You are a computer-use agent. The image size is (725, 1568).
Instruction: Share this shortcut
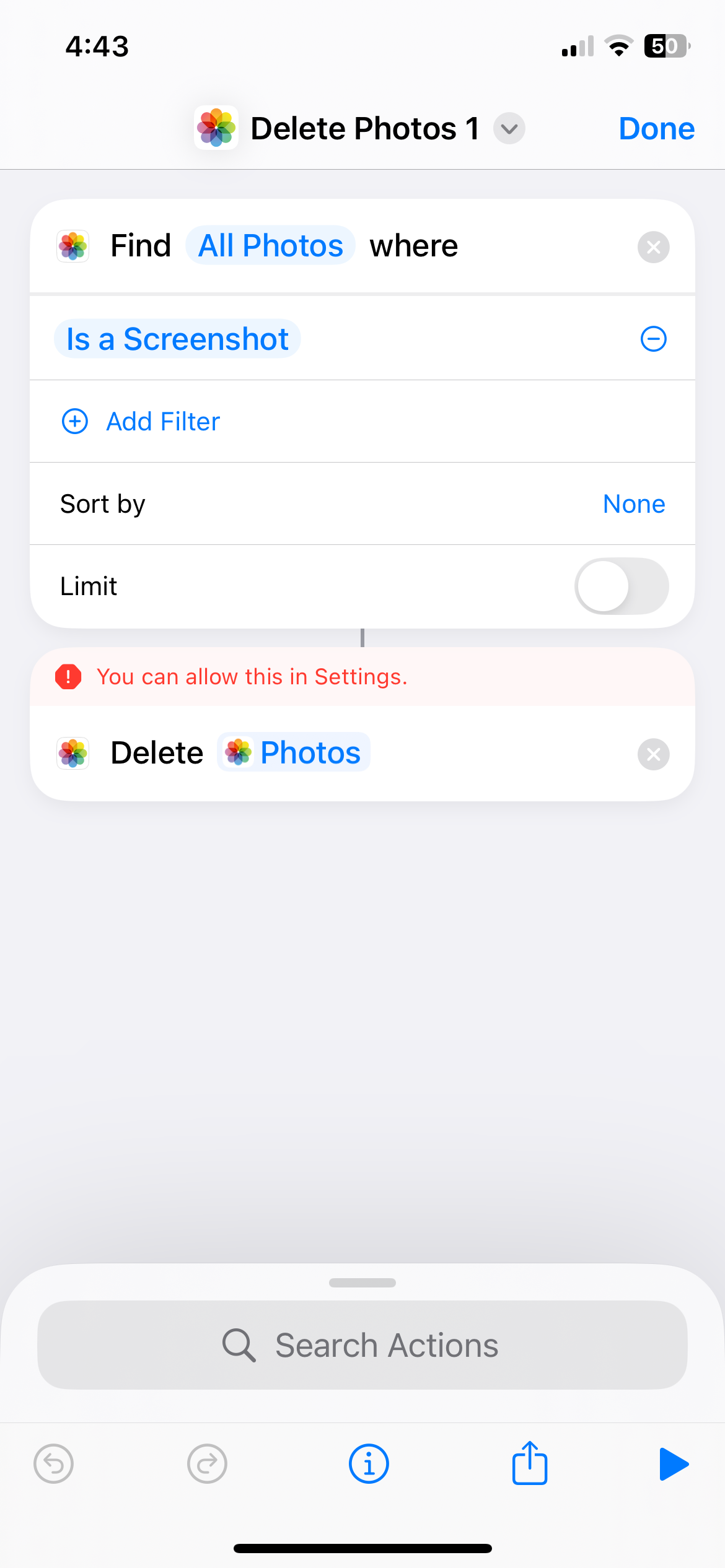530,1463
